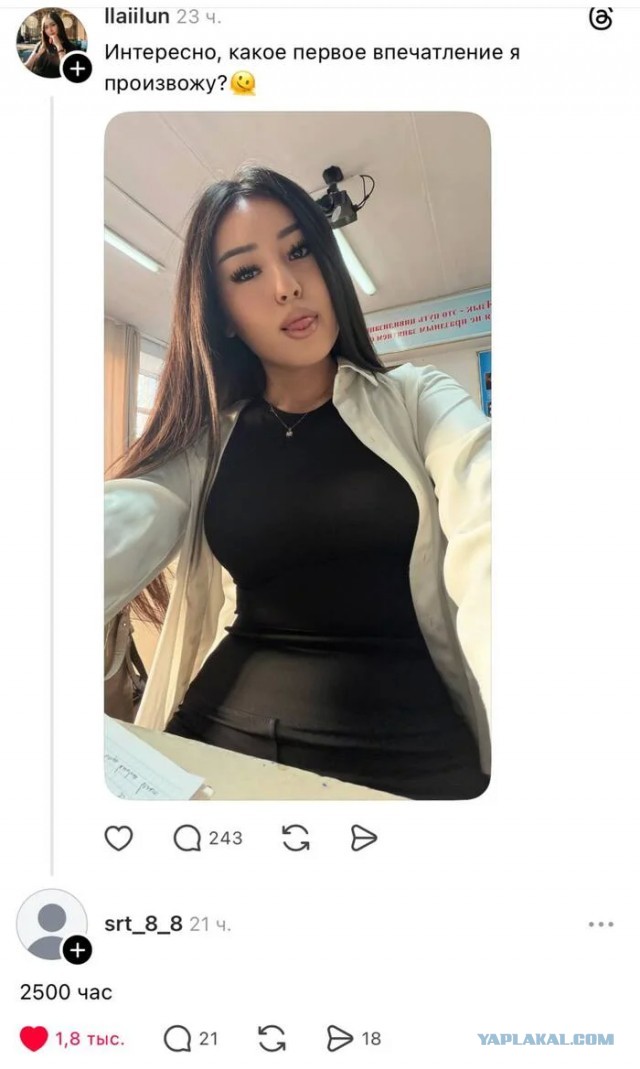Like llaiilun's post
Image resolution: width=640 pixels, height=1069 pixels.
pos(119,838)
